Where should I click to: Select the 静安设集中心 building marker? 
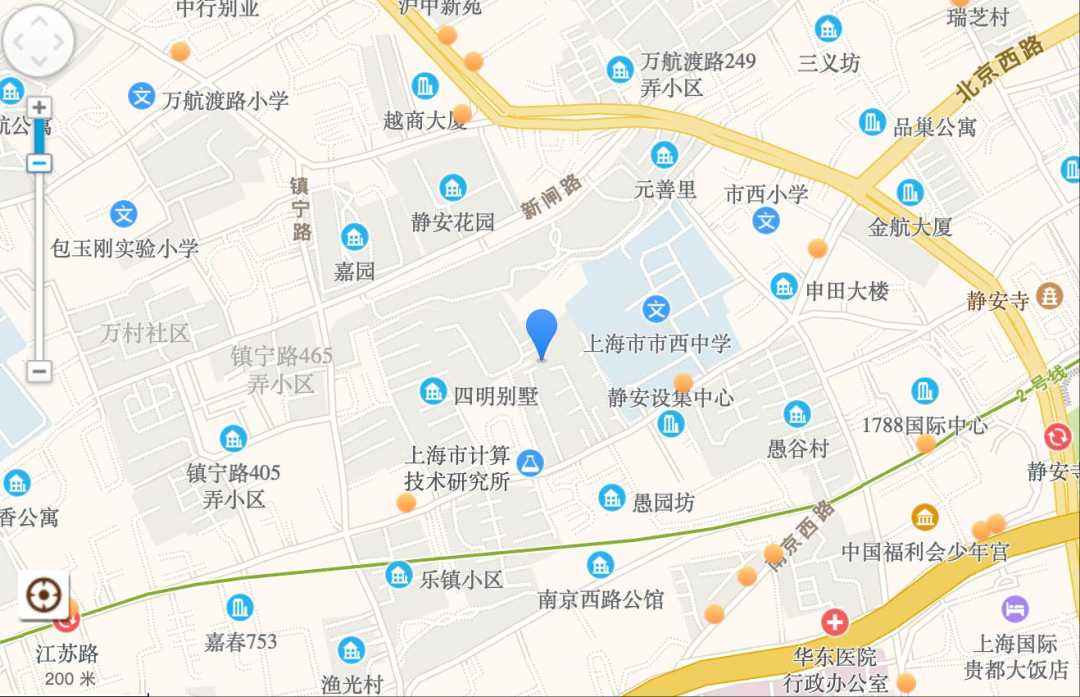[x=671, y=424]
